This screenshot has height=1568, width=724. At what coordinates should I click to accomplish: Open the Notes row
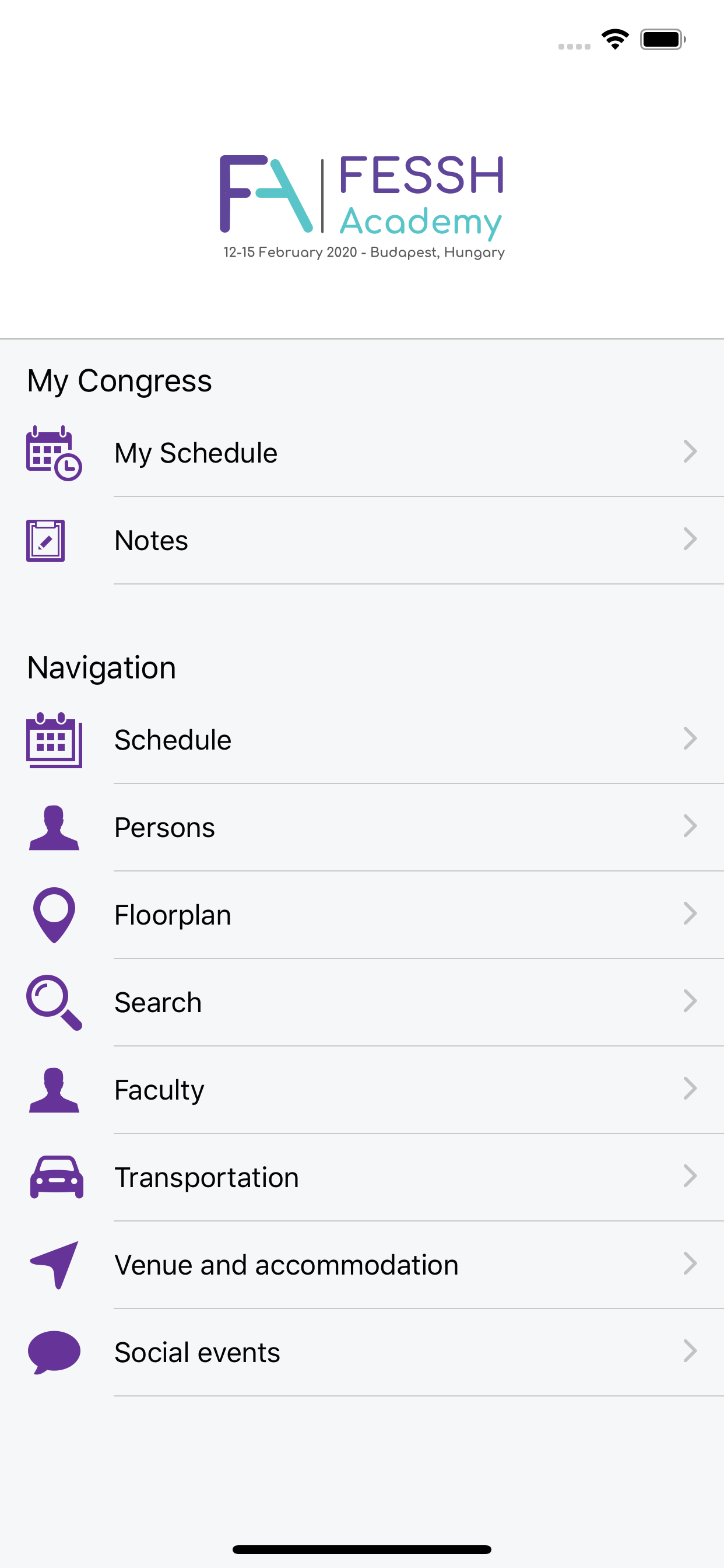click(x=362, y=541)
